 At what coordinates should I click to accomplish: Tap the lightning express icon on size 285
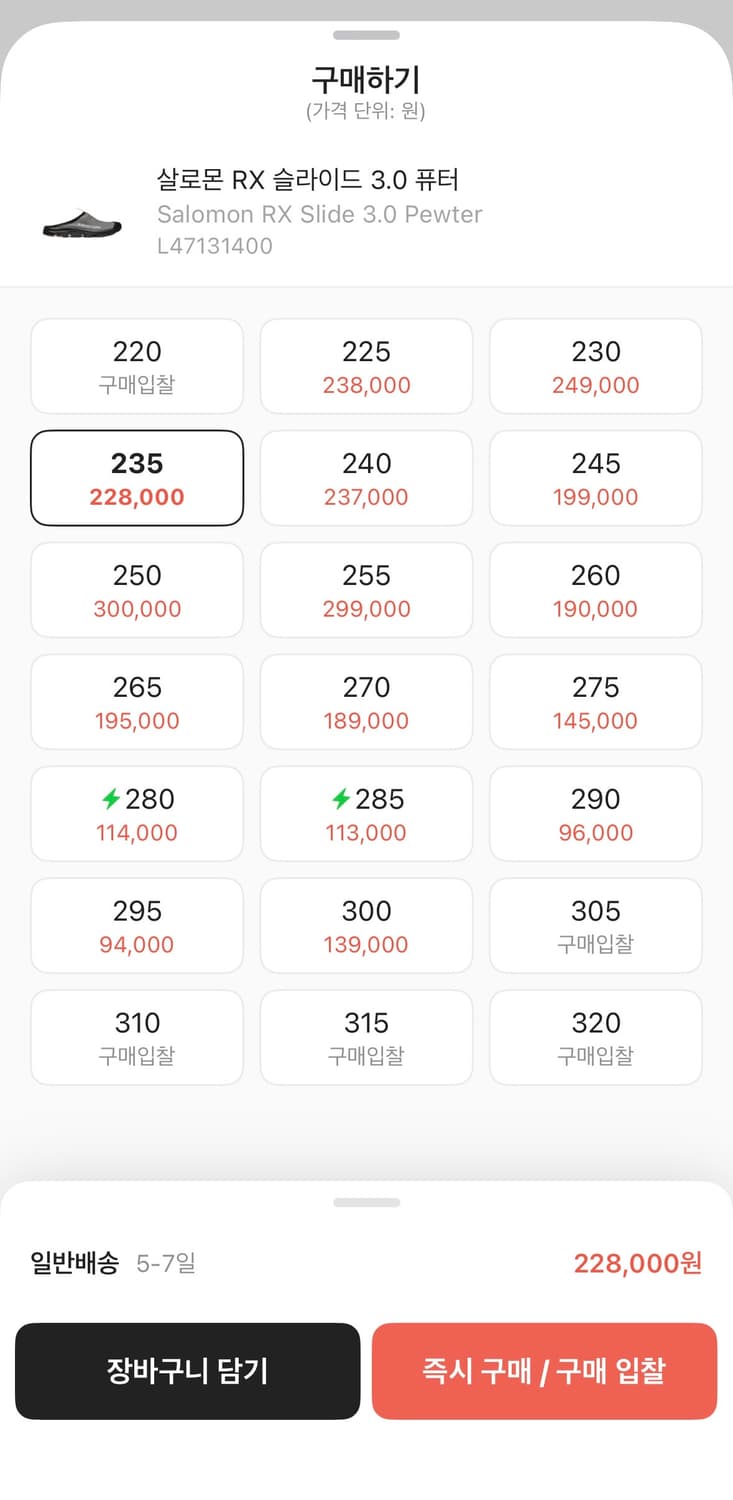pyautogui.click(x=340, y=799)
